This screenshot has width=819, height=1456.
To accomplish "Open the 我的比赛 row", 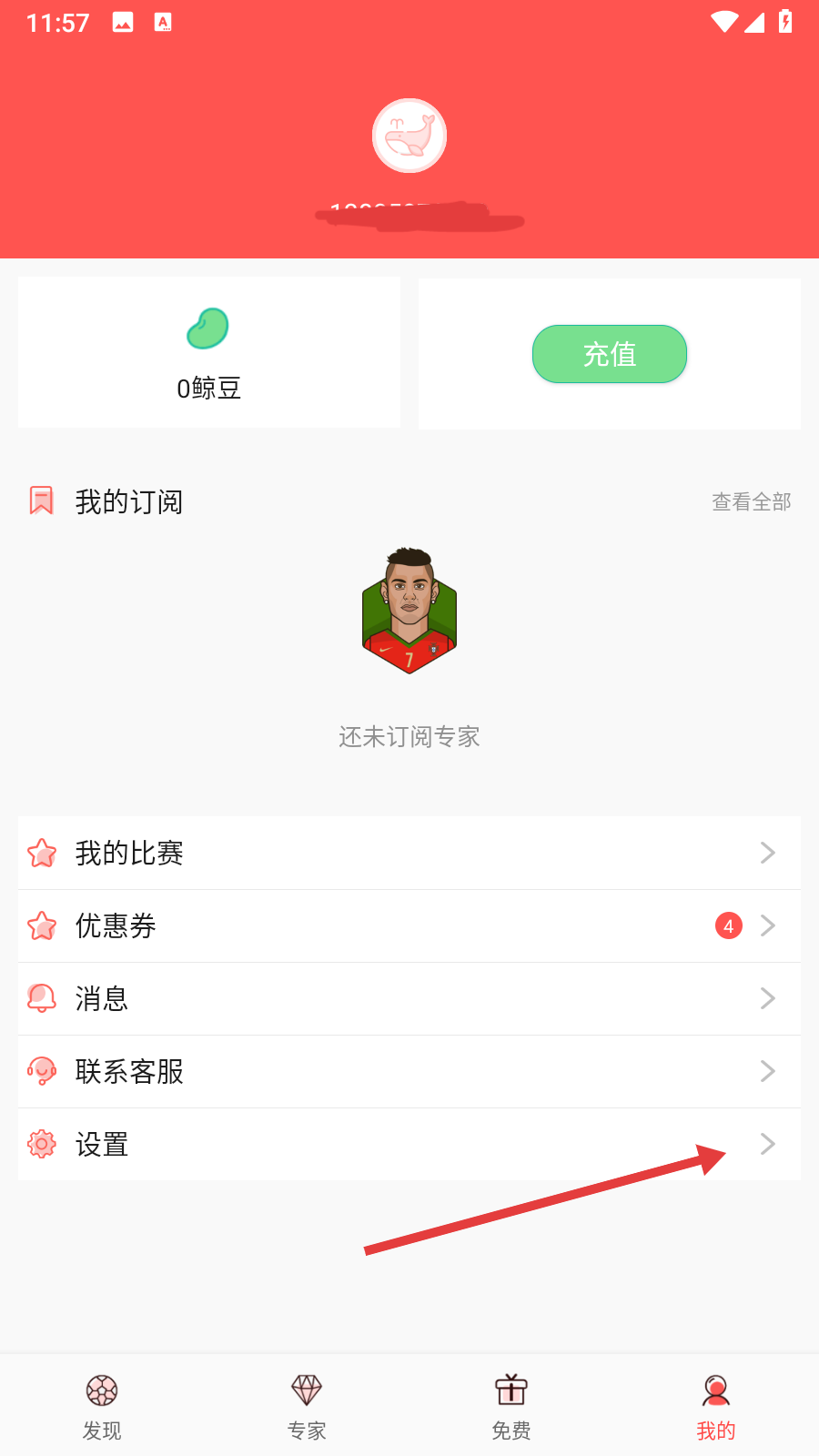I will click(409, 853).
